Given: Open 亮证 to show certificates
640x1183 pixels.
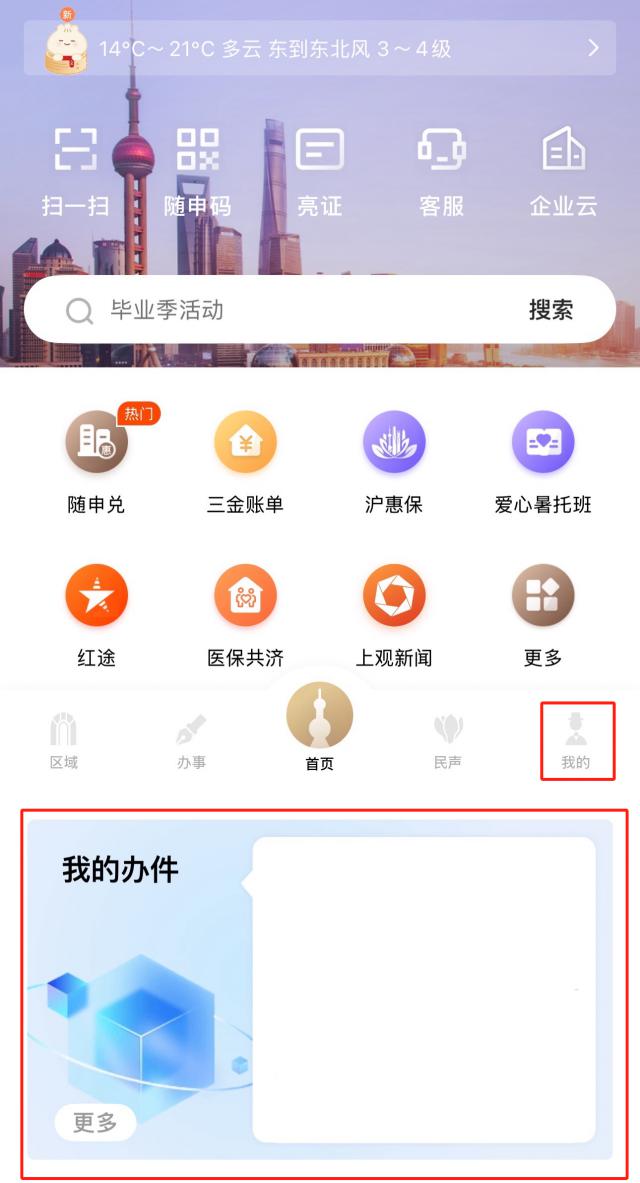Looking at the screenshot, I should 320,170.
